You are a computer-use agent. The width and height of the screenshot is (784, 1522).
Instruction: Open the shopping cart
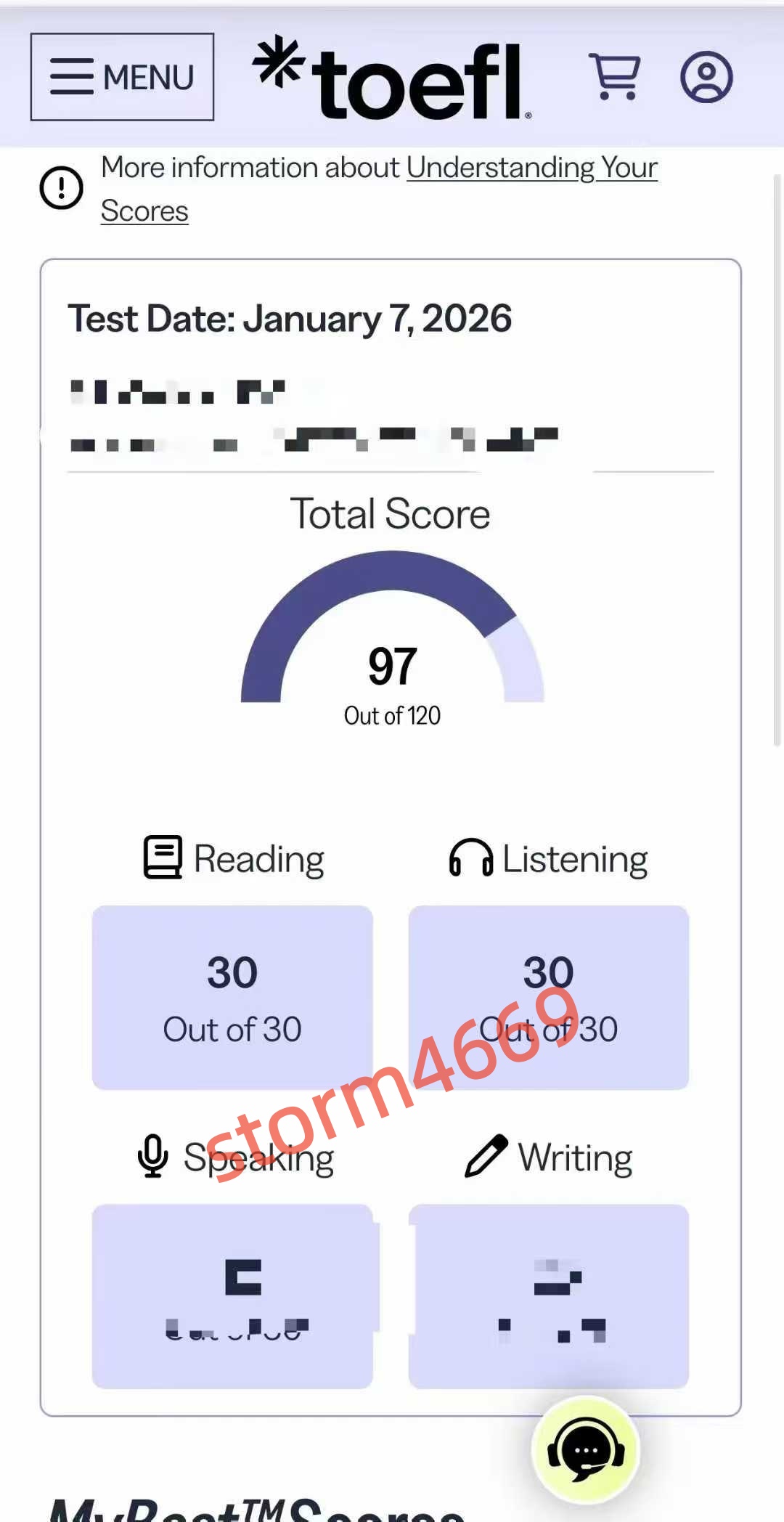pyautogui.click(x=615, y=76)
